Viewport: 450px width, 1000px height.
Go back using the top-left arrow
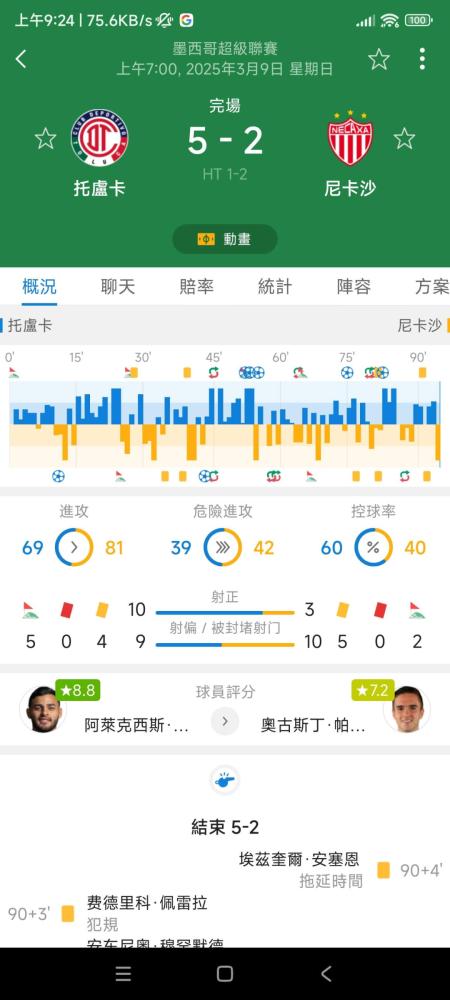click(21, 59)
